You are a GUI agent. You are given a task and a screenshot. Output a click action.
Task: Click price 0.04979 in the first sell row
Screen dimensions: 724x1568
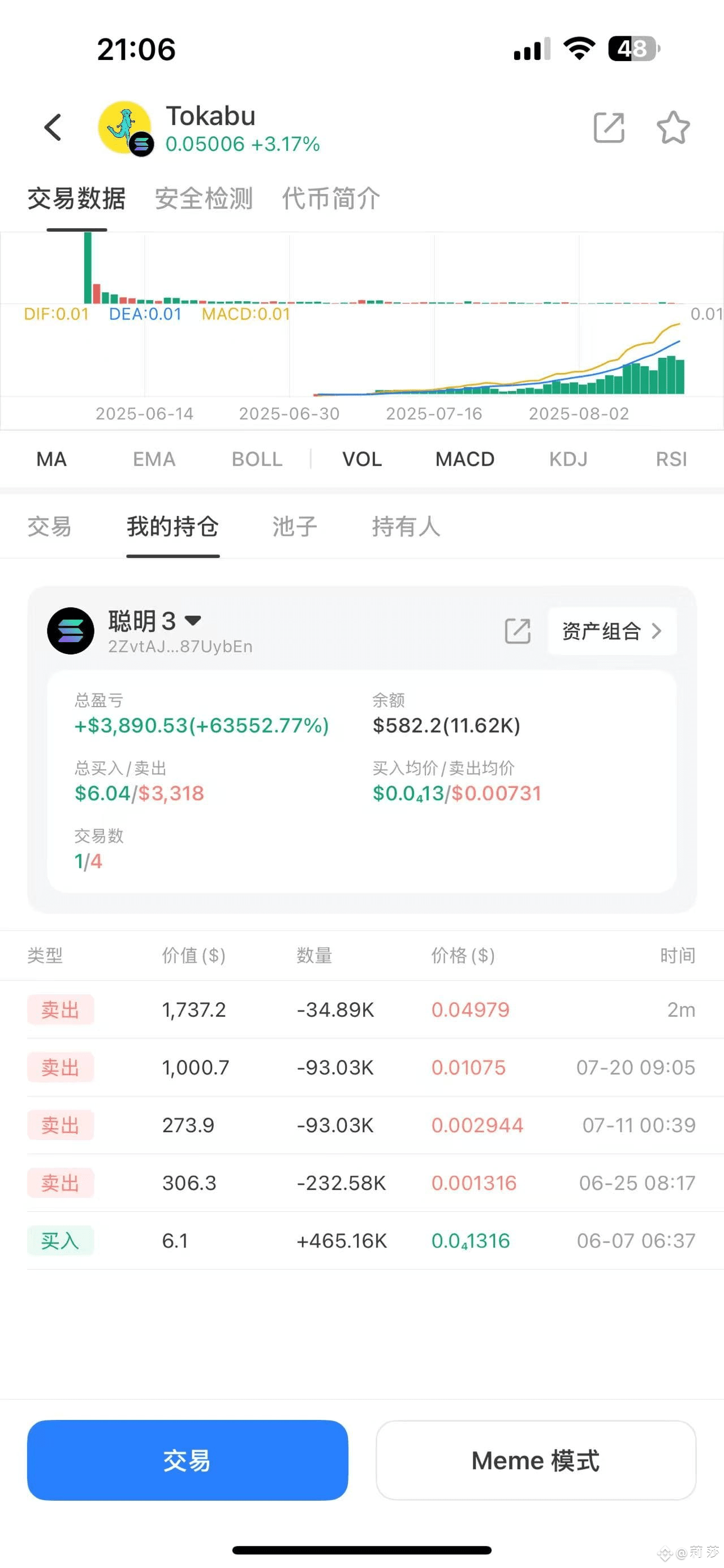(471, 1009)
